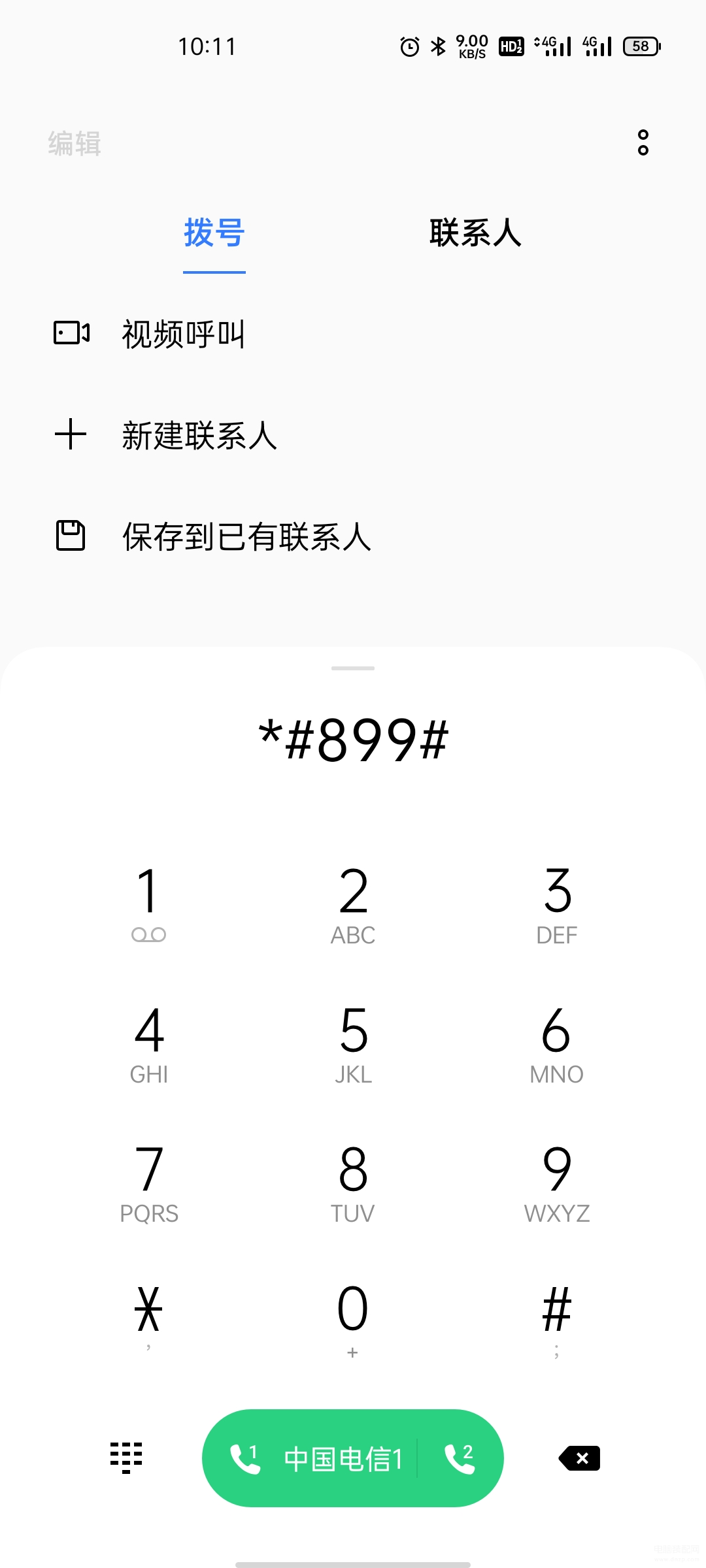The height and width of the screenshot is (1568, 706).
Task: Enter digit 5 JKL on keypad
Action: tap(353, 1044)
